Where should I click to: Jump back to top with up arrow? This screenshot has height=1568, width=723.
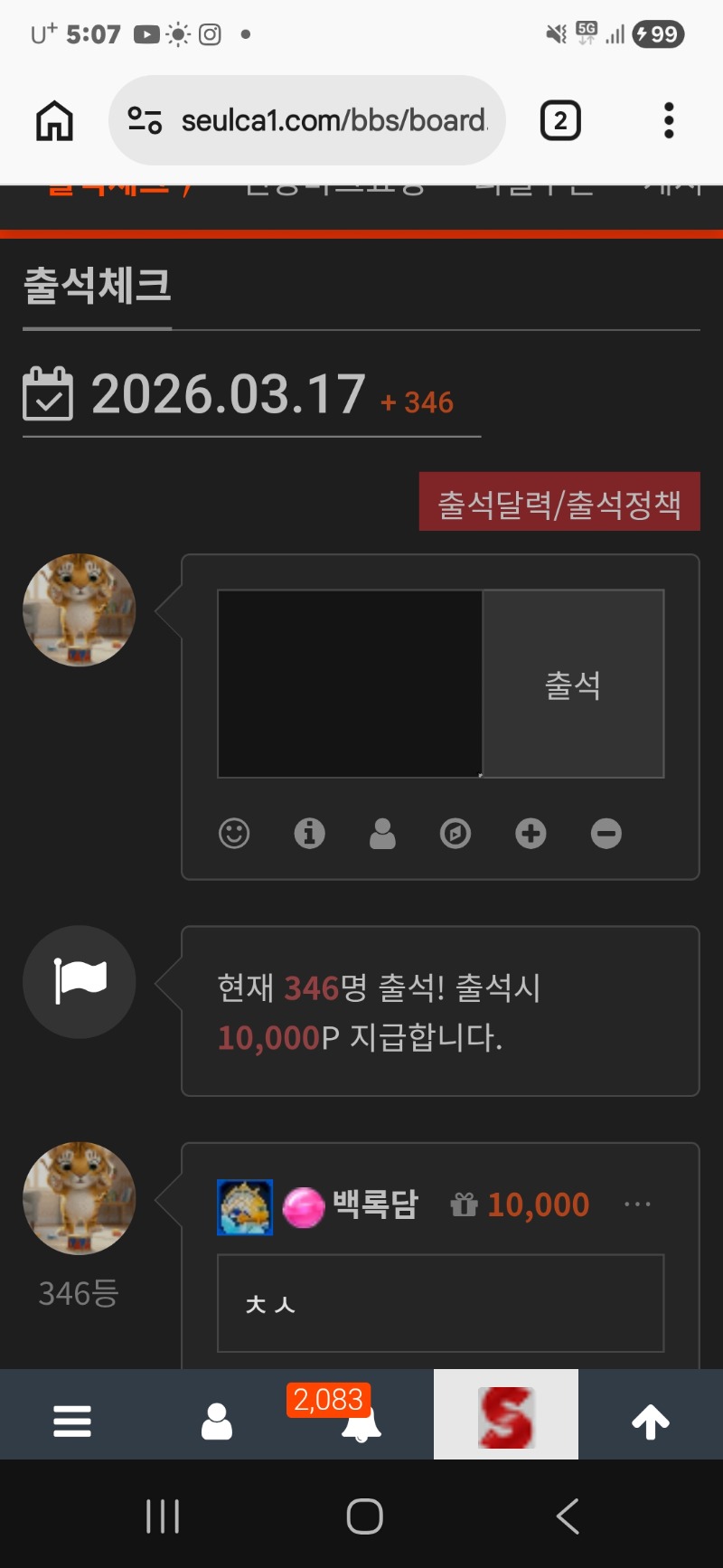coord(650,1421)
